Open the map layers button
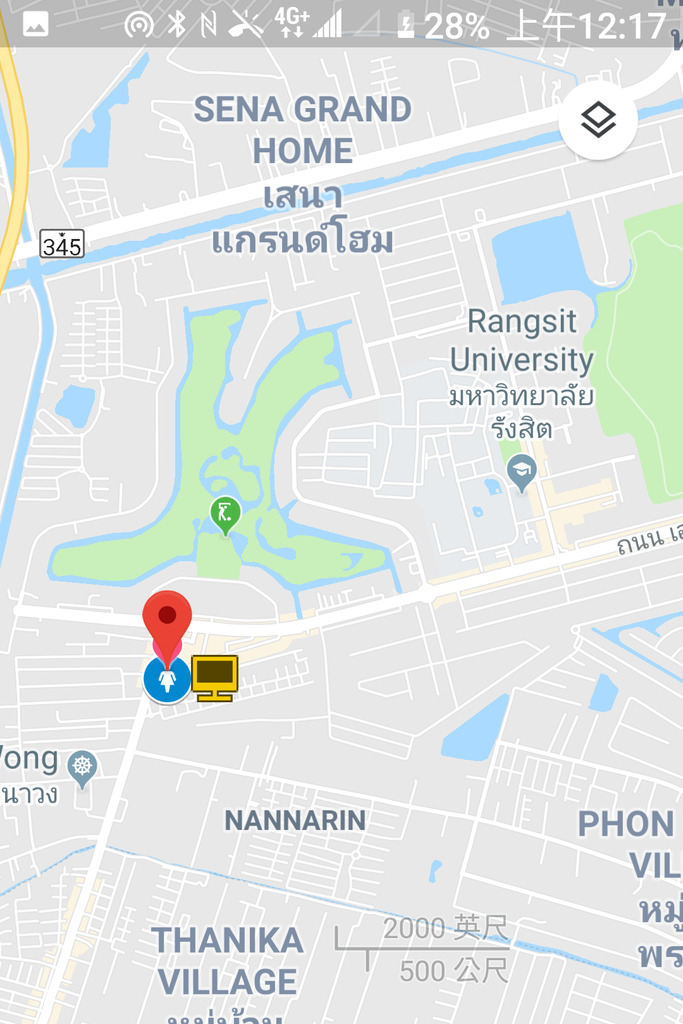This screenshot has width=683, height=1024. coord(598,121)
